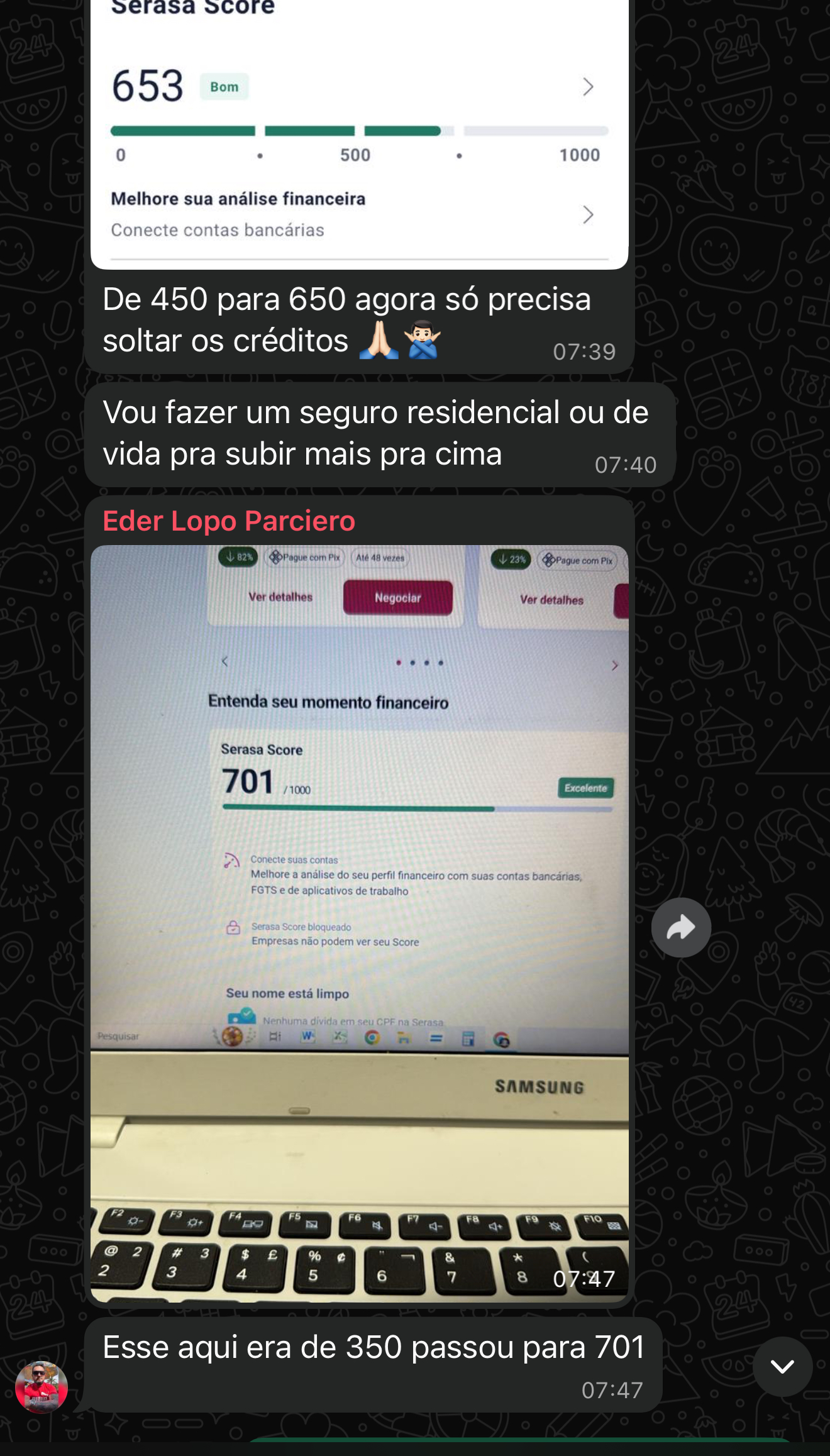Open the Serasa Score 653 screenshot image

359,132
